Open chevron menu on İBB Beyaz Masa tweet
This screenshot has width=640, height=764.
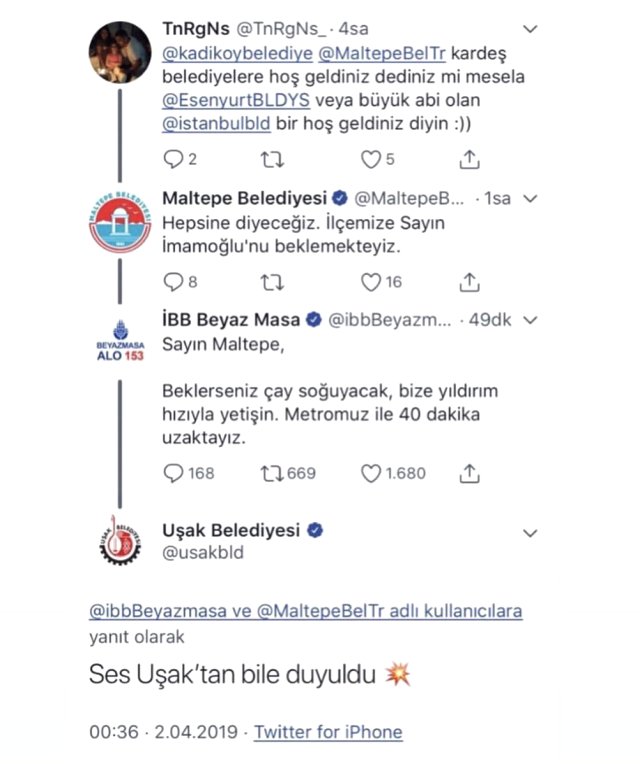point(530,320)
